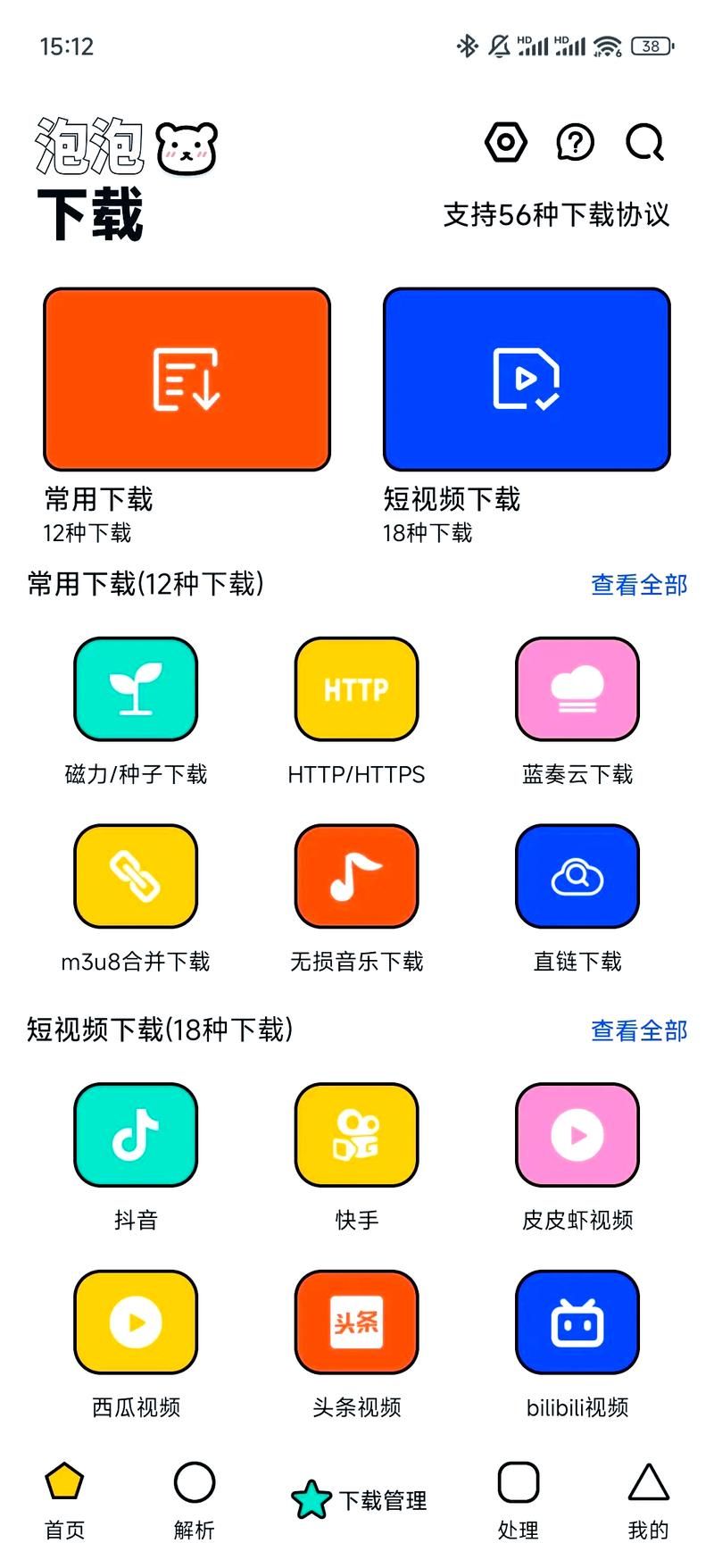Go to 下载管理 tab
This screenshot has height=1568, width=714.
point(359,1500)
